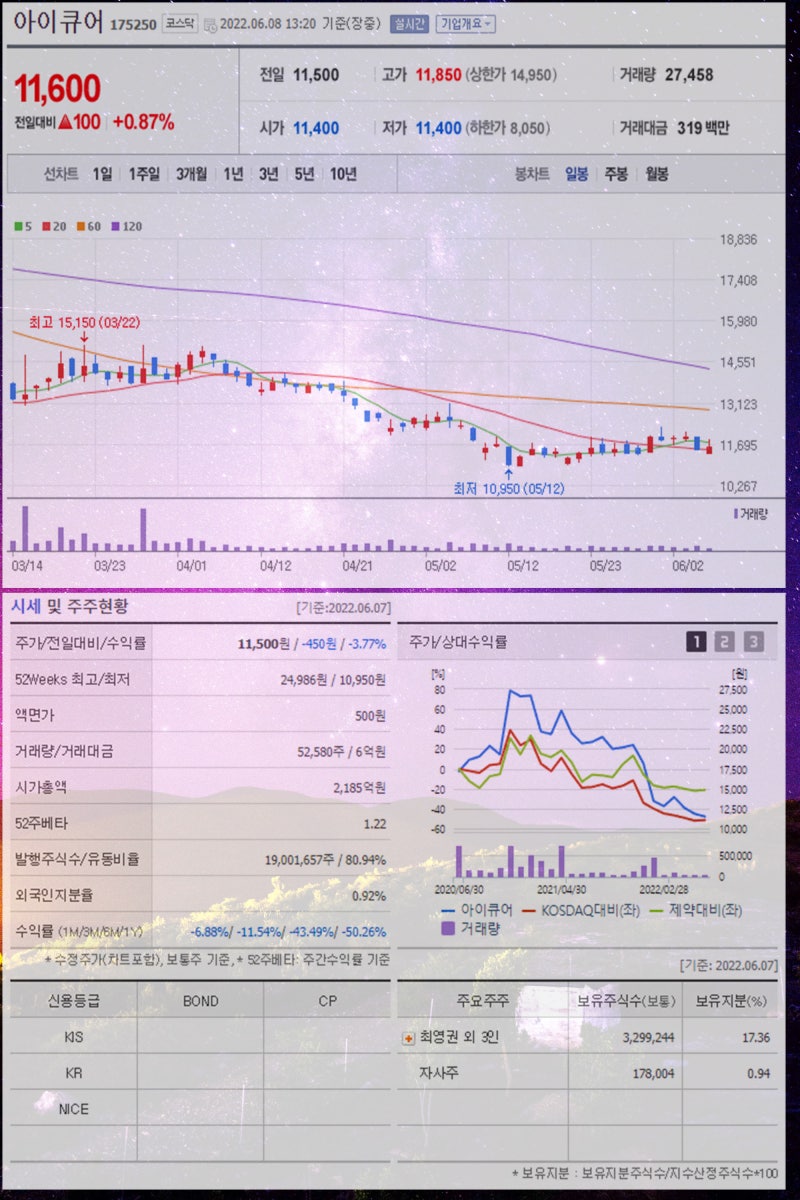Select the orange 60-day moving average legend
The image size is (800, 1200).
tap(80, 226)
